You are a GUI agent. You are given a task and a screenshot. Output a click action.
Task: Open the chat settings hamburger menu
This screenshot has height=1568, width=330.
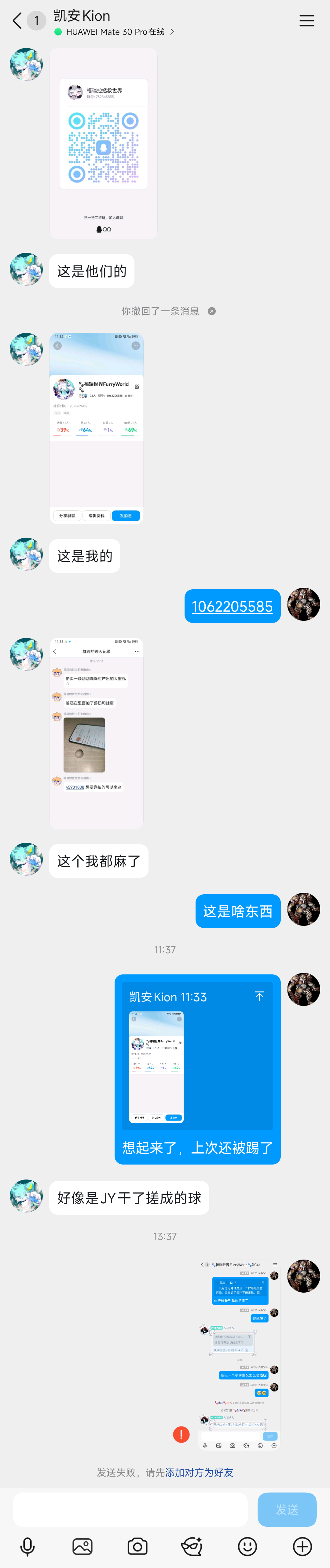pyautogui.click(x=307, y=21)
